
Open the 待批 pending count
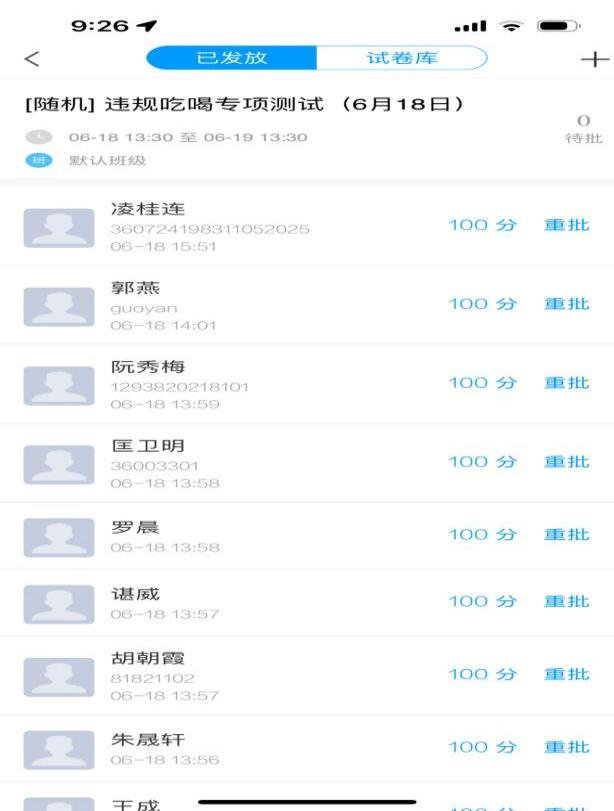[583, 129]
